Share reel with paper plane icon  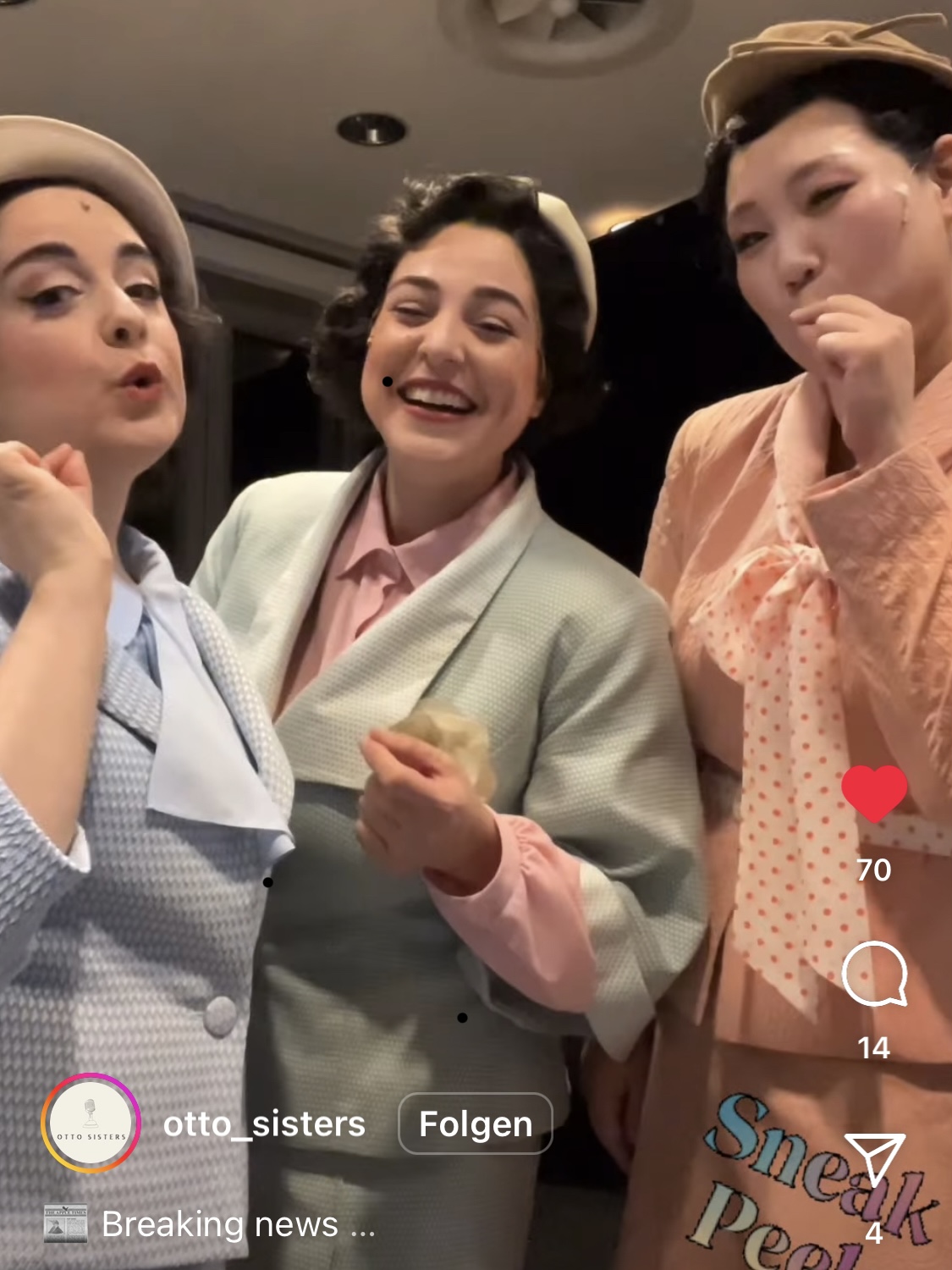(874, 1158)
